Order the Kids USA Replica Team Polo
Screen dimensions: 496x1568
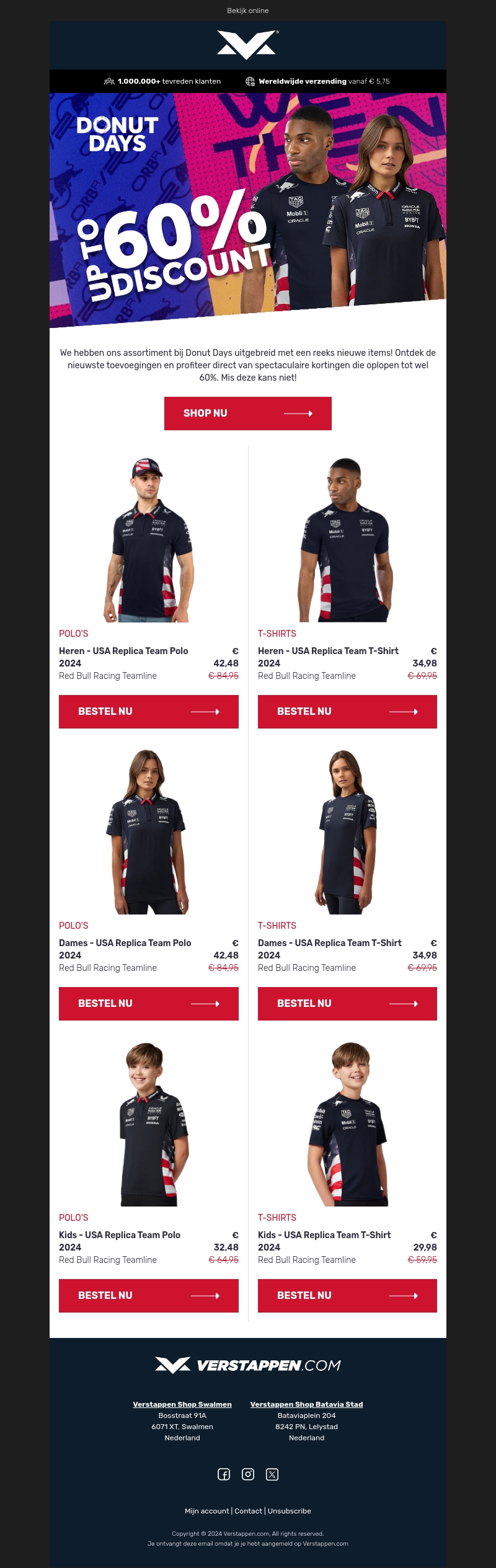(x=148, y=1296)
